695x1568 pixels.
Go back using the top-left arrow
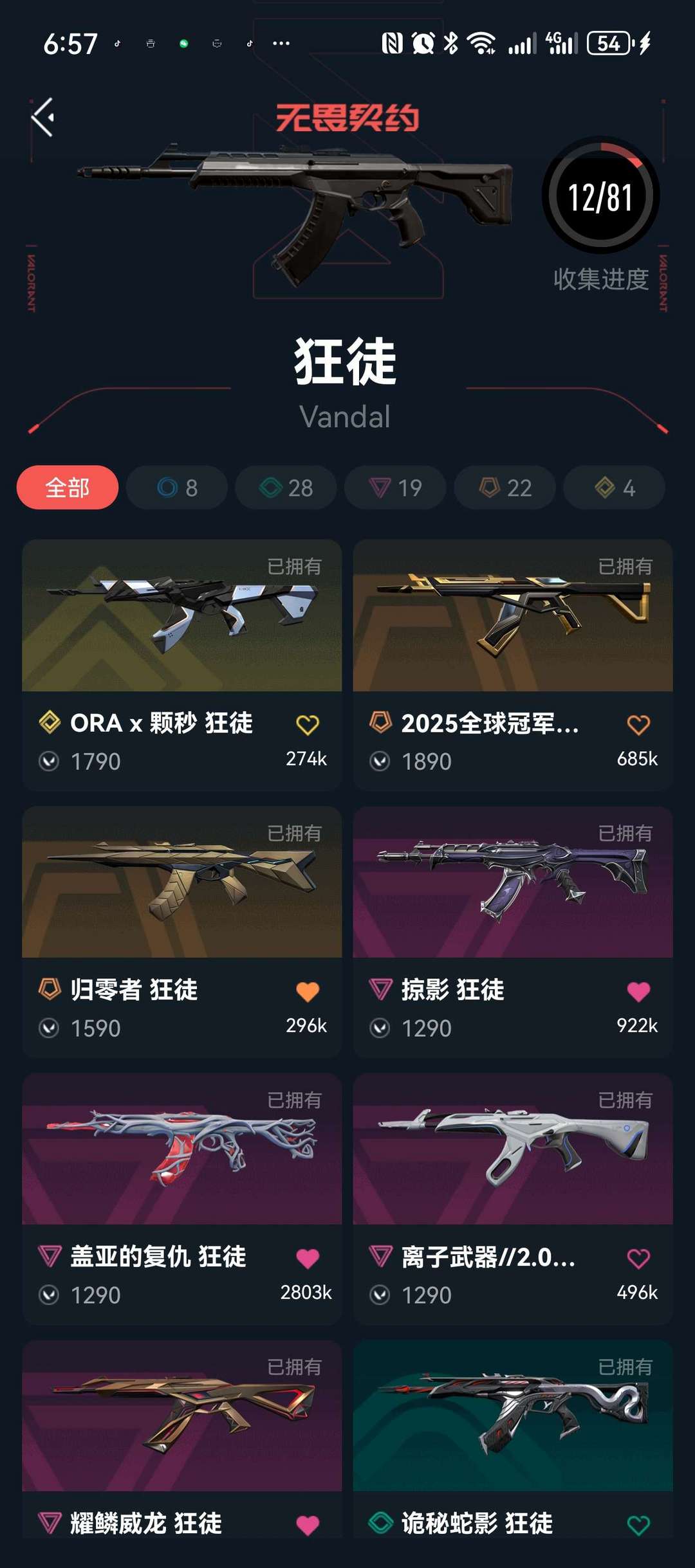click(x=43, y=117)
